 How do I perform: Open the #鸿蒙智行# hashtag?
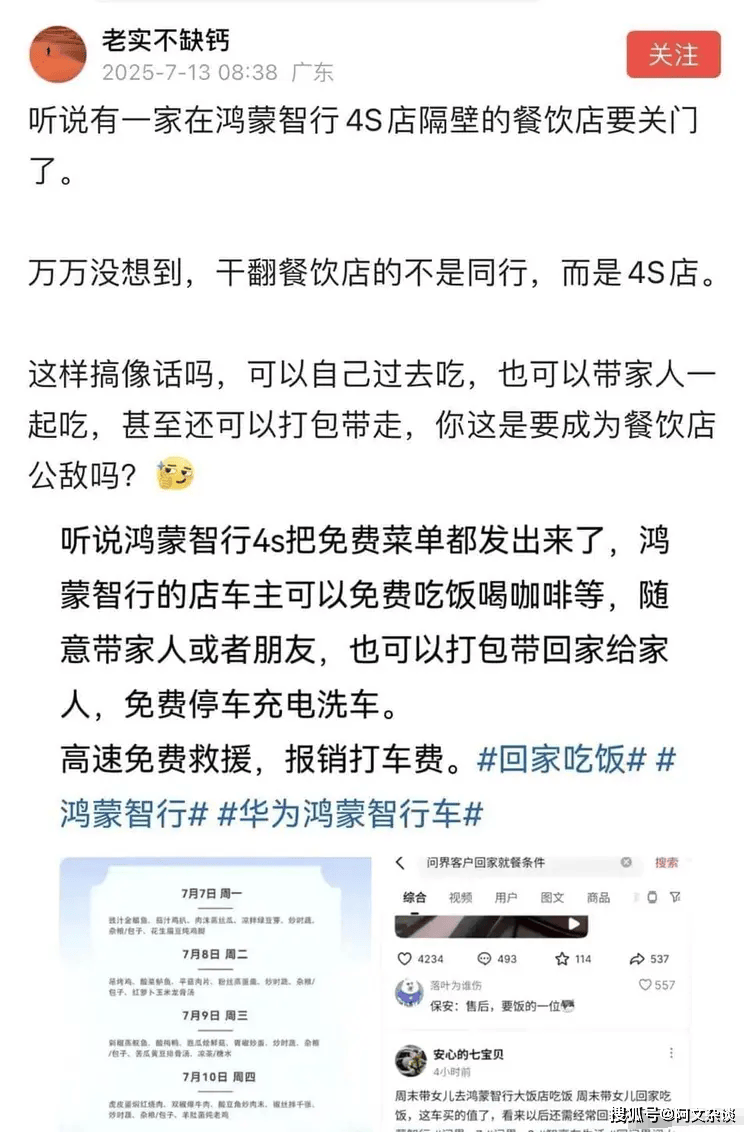133,812
